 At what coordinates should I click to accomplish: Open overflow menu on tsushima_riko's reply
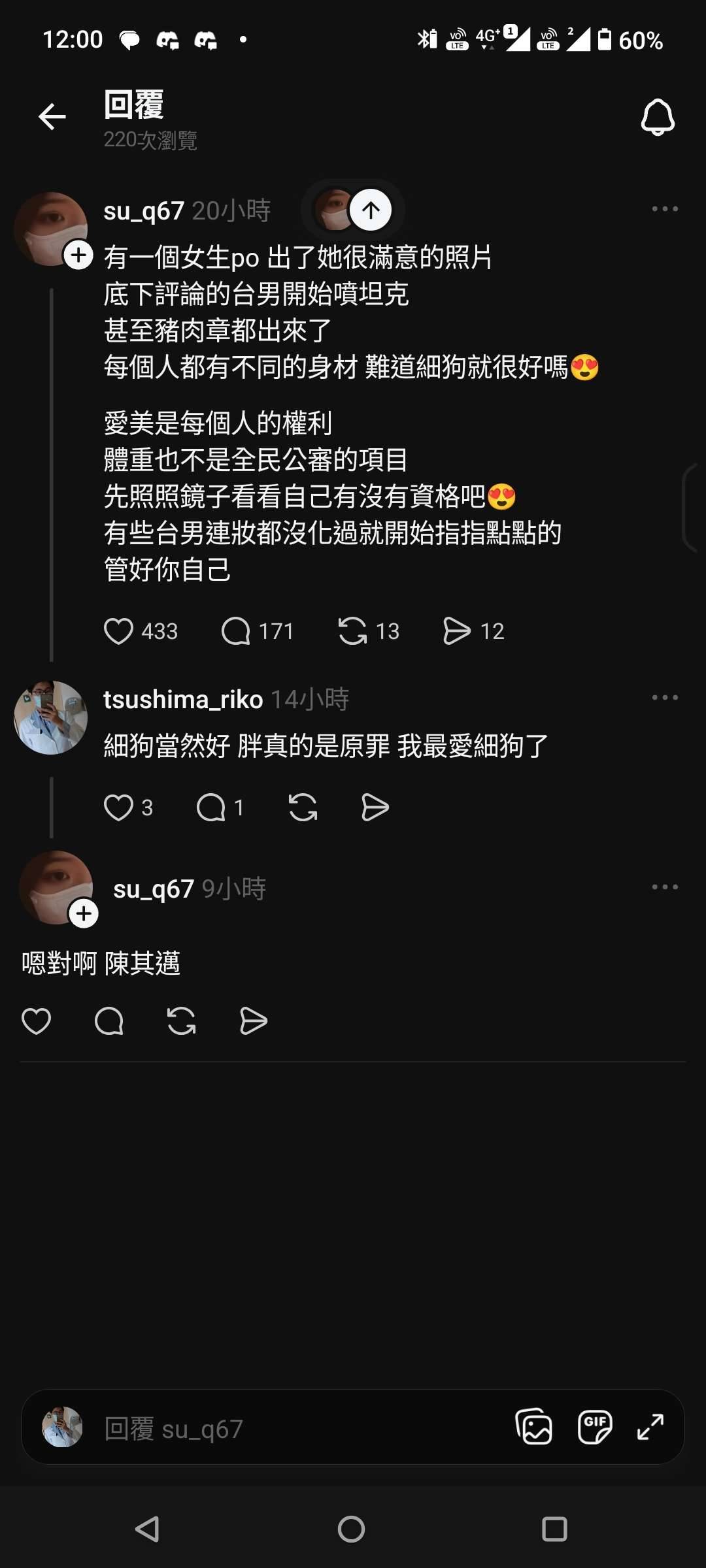pos(665,698)
